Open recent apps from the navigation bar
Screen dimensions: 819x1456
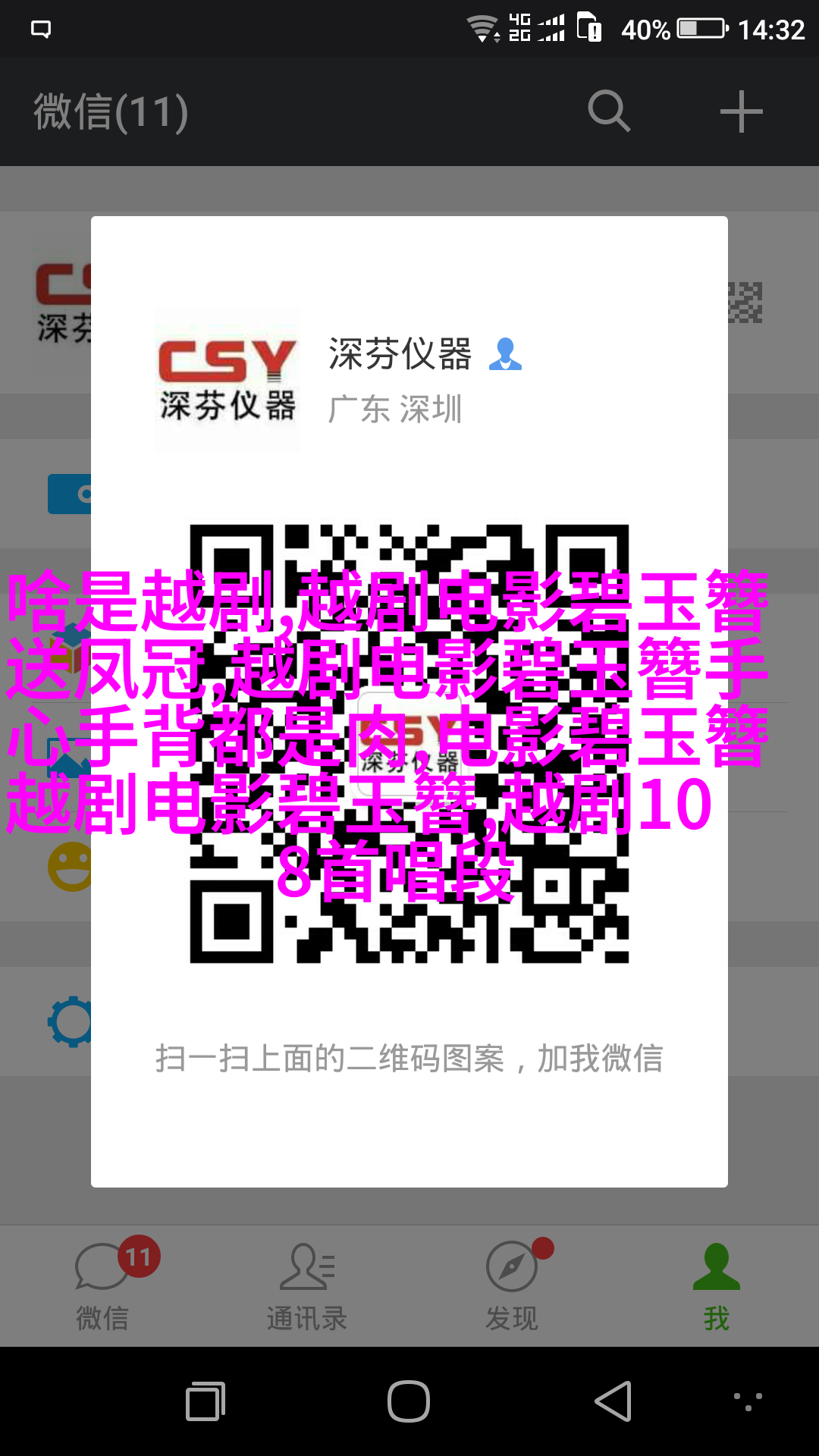206,1401
